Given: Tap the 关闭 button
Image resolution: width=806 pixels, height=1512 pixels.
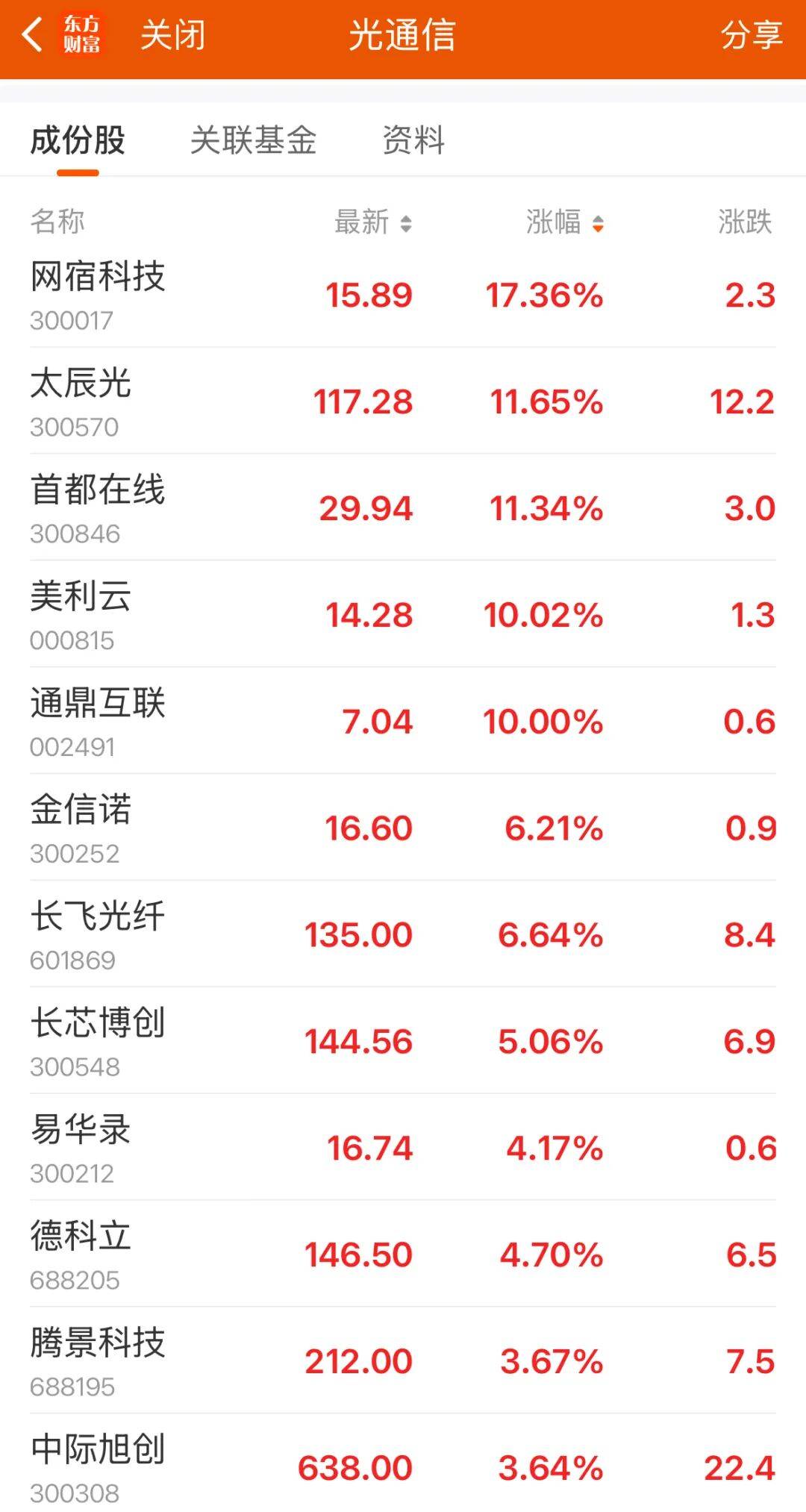Looking at the screenshot, I should (173, 36).
